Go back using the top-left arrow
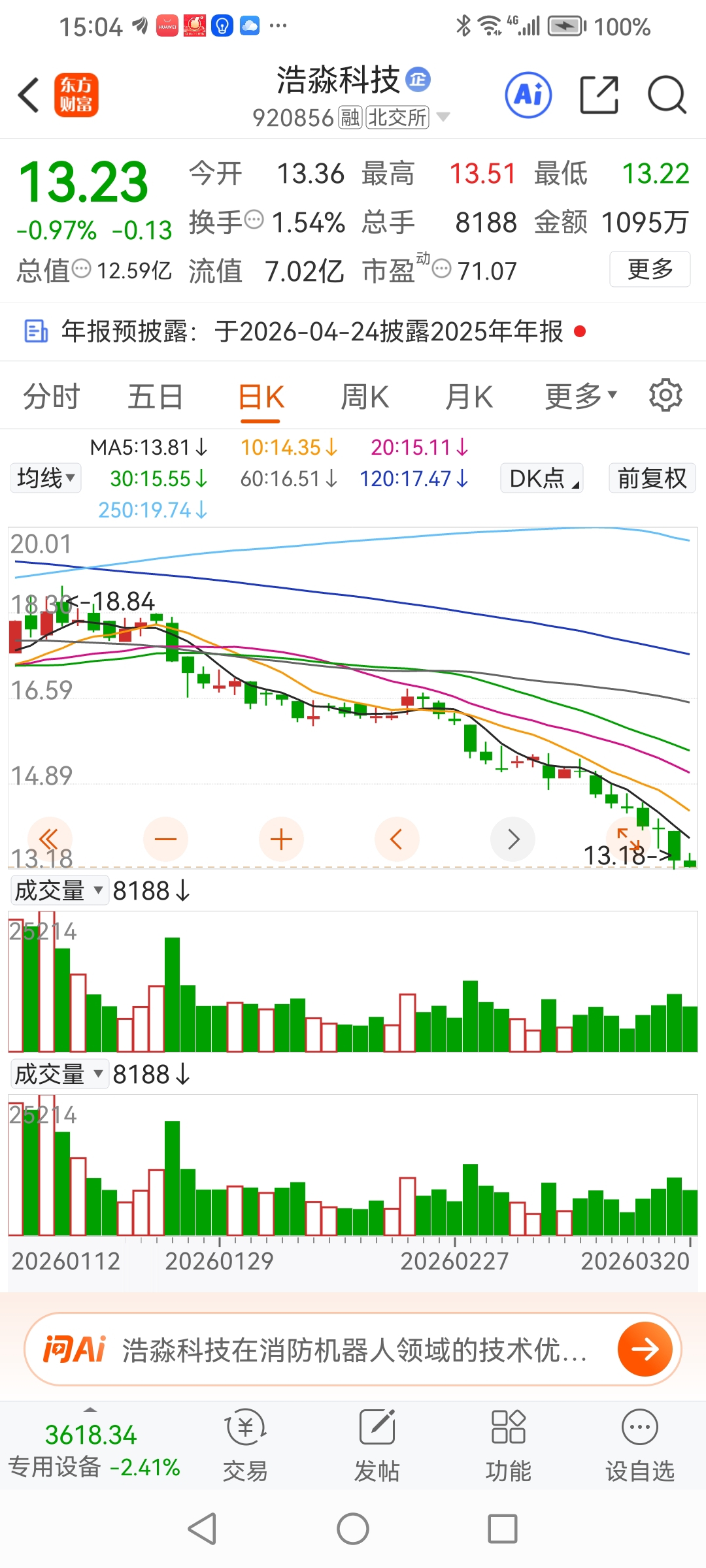The height and width of the screenshot is (1568, 706). point(29,95)
